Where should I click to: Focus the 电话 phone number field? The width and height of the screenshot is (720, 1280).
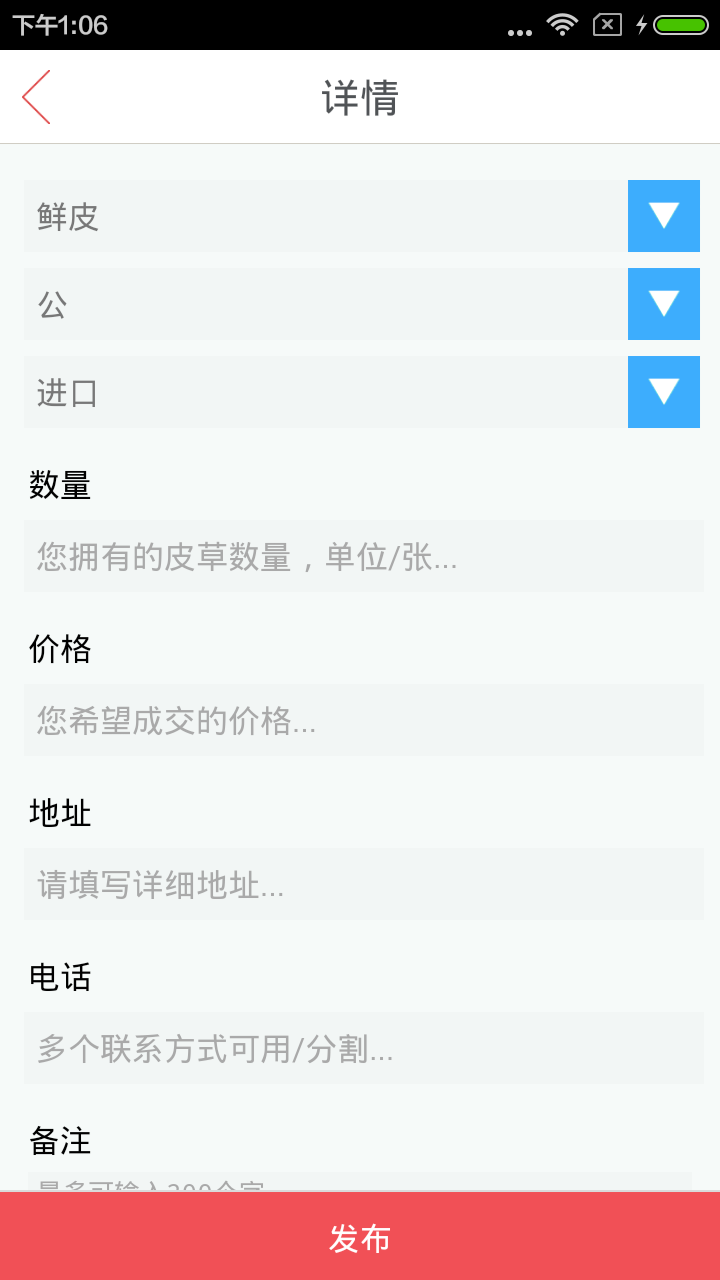364,1048
